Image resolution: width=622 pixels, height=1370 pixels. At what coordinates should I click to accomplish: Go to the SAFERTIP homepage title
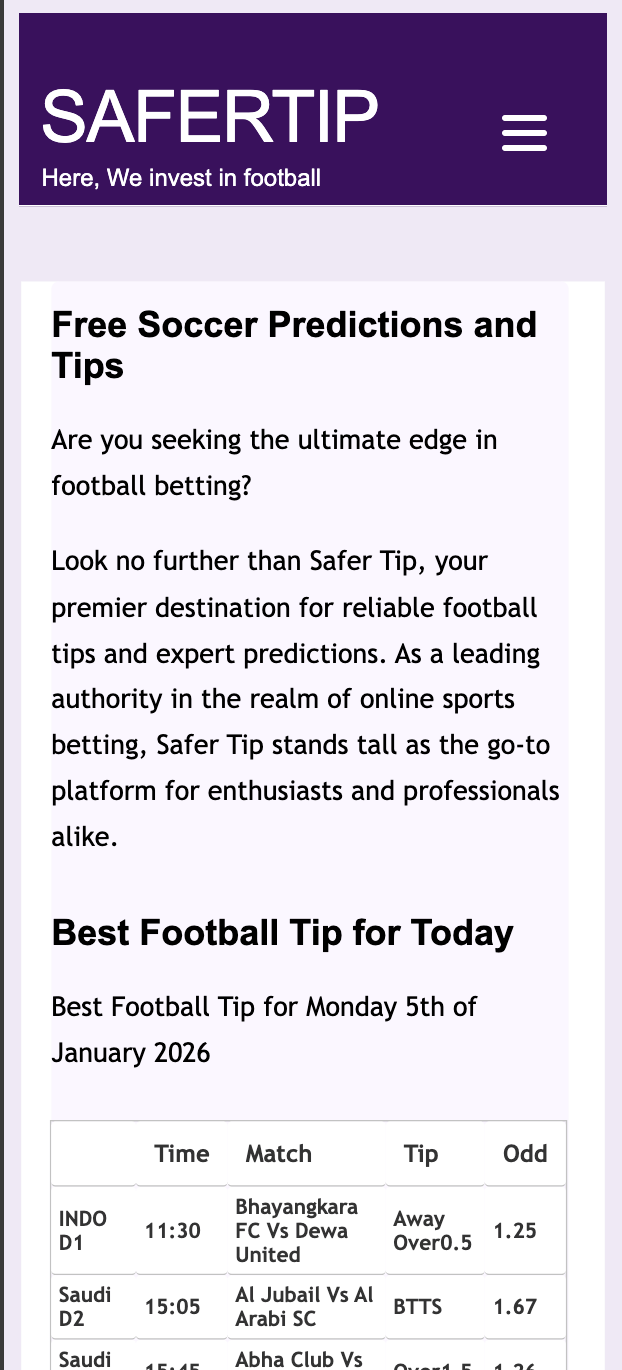tap(210, 116)
